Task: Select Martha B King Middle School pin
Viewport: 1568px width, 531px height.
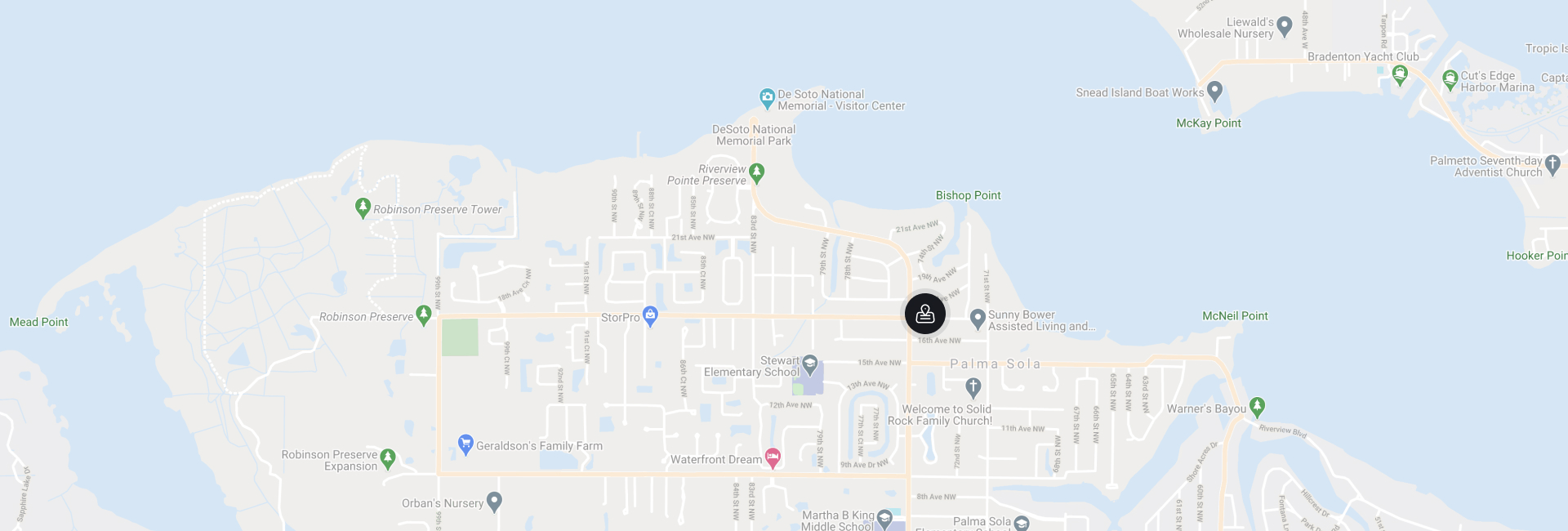Action: tap(884, 519)
